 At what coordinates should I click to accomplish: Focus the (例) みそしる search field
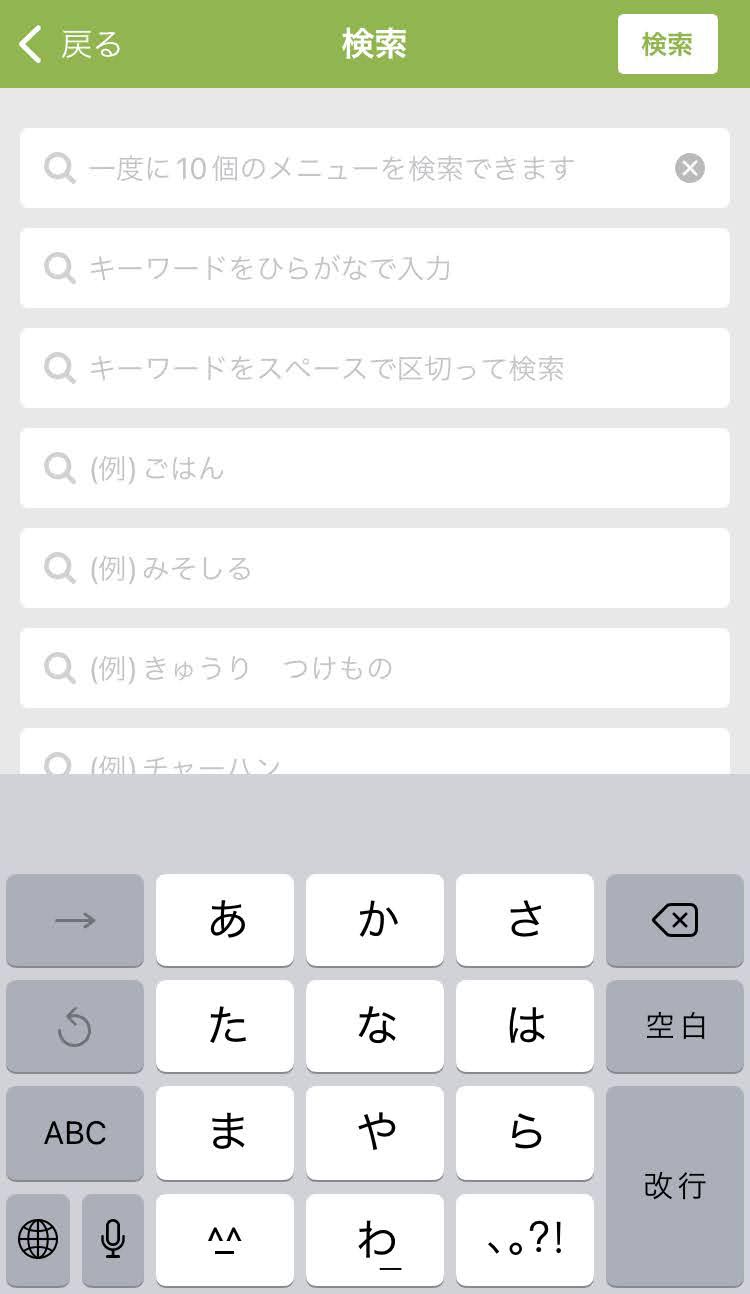pos(374,568)
